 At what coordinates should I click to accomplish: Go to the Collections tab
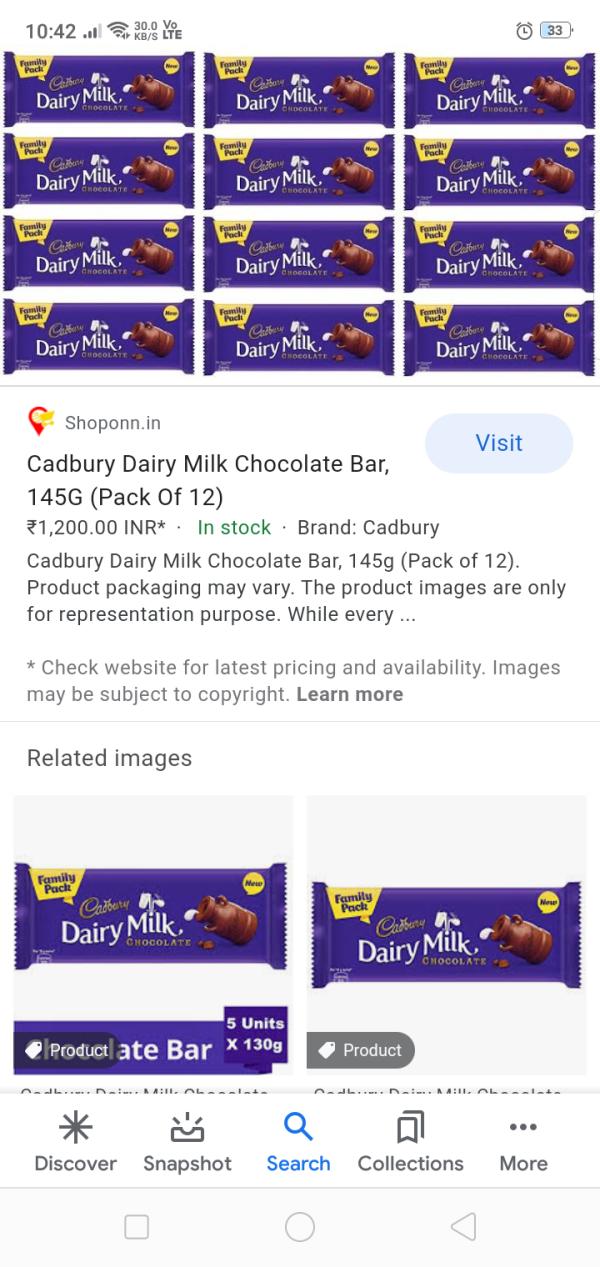pyautogui.click(x=410, y=1142)
